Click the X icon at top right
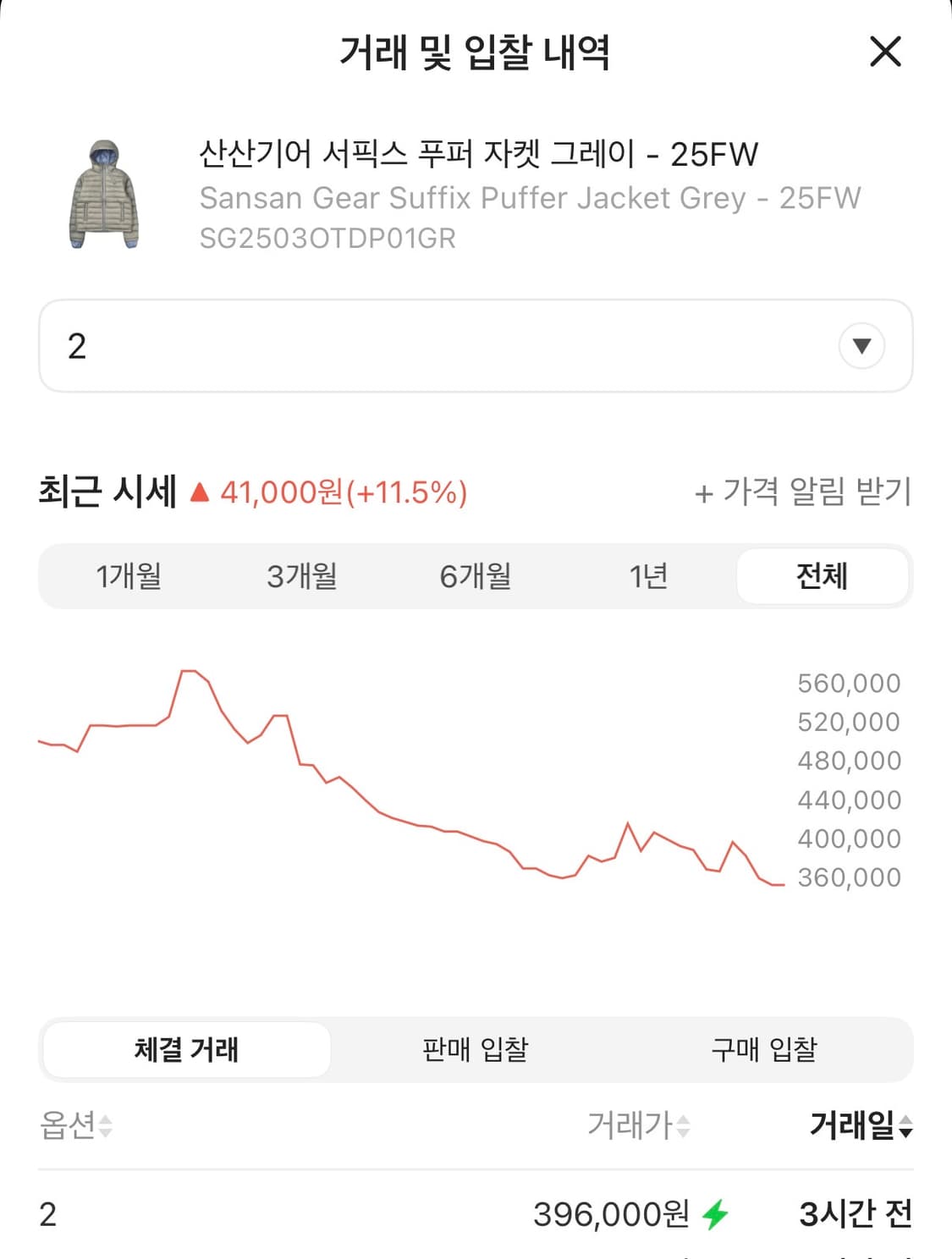Screen dimensions: 952x1259 point(885,52)
